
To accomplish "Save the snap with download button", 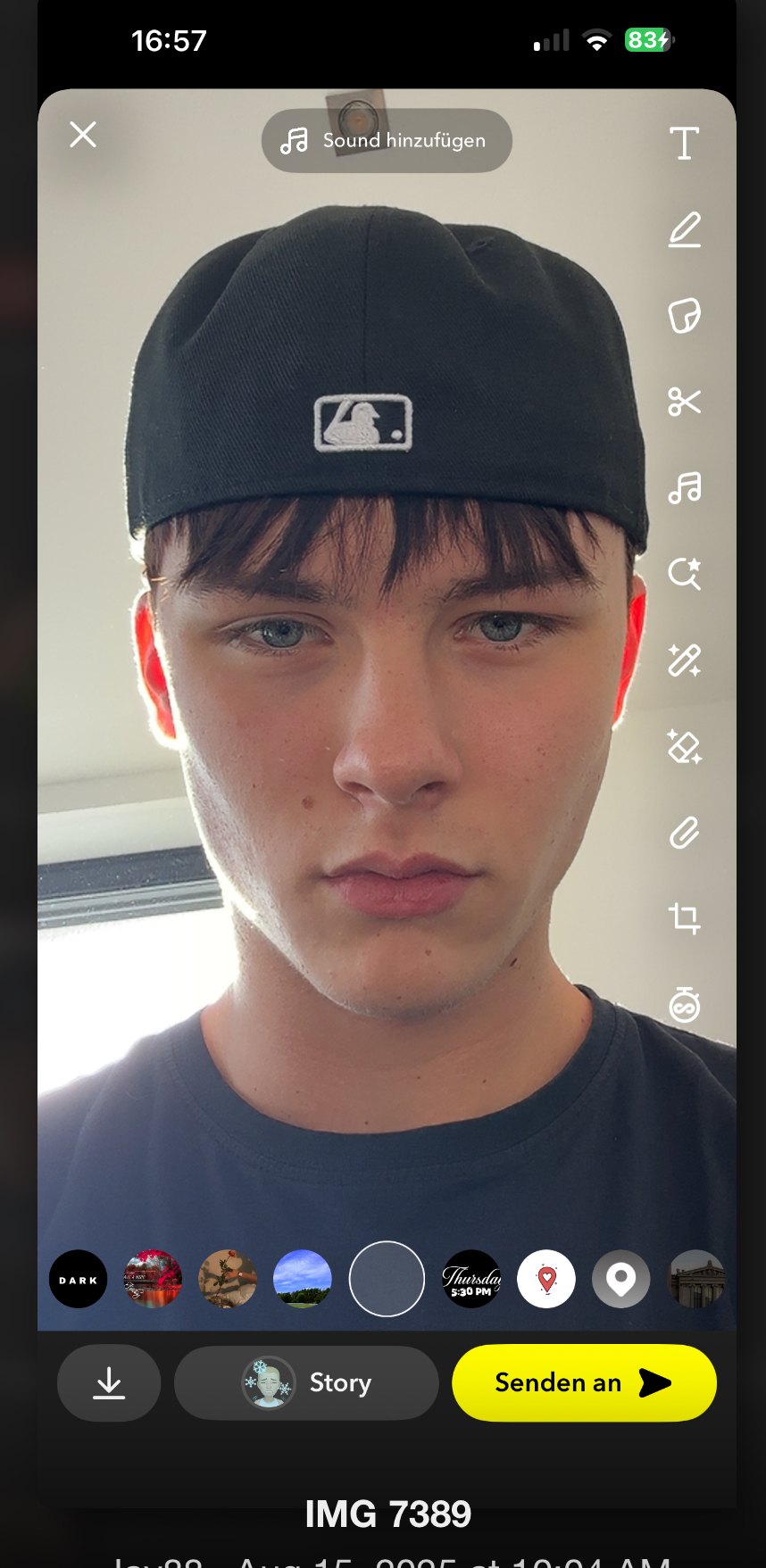I will [x=109, y=1382].
